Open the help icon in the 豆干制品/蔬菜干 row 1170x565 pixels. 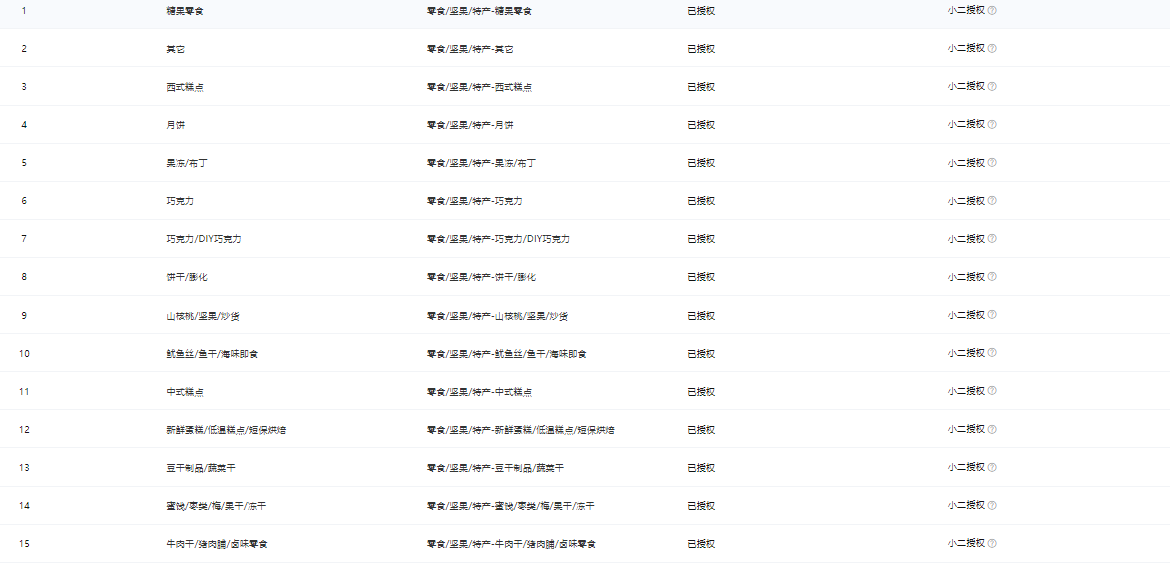point(992,467)
